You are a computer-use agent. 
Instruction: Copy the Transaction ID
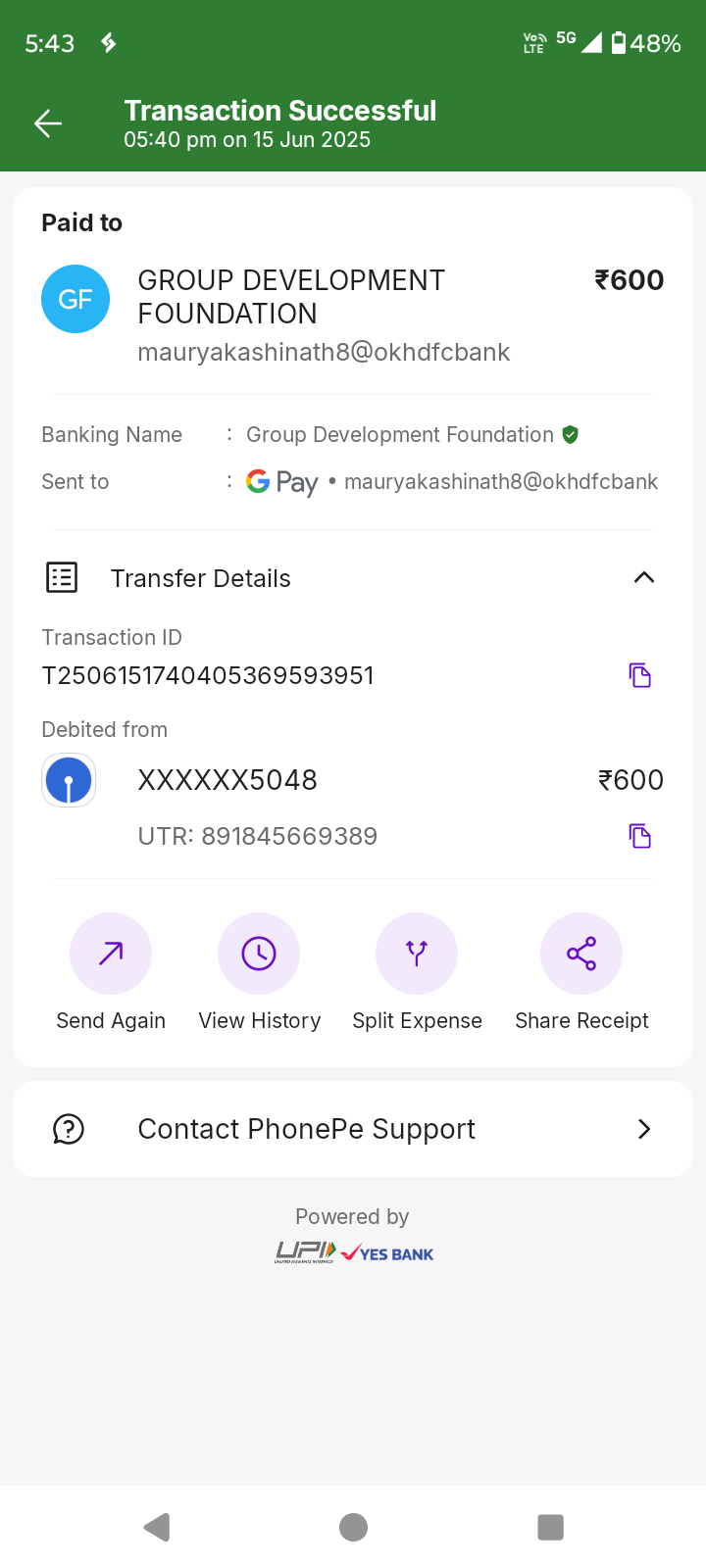[639, 675]
